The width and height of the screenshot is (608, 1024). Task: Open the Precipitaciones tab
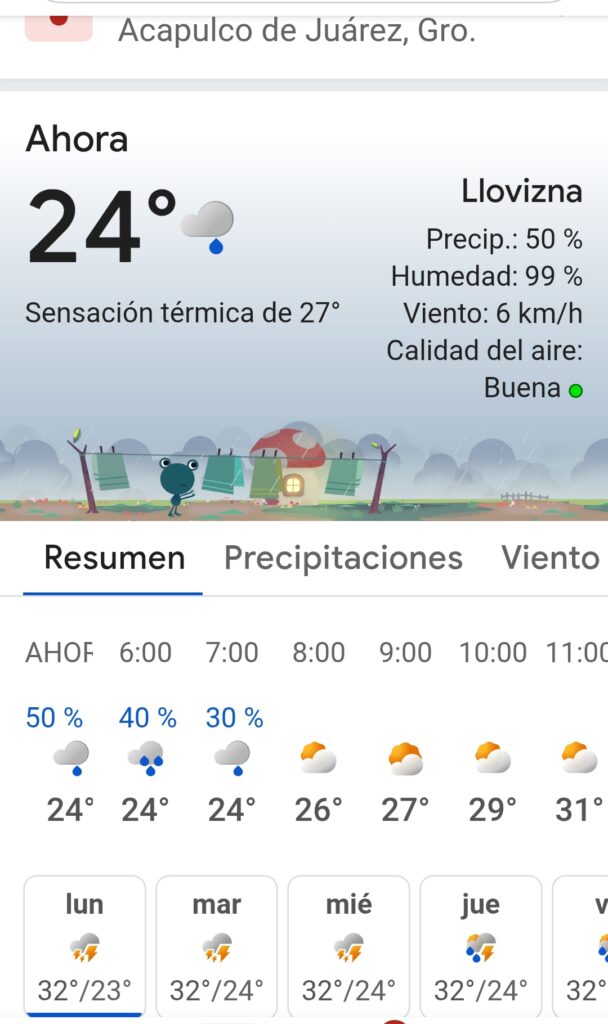(x=343, y=558)
